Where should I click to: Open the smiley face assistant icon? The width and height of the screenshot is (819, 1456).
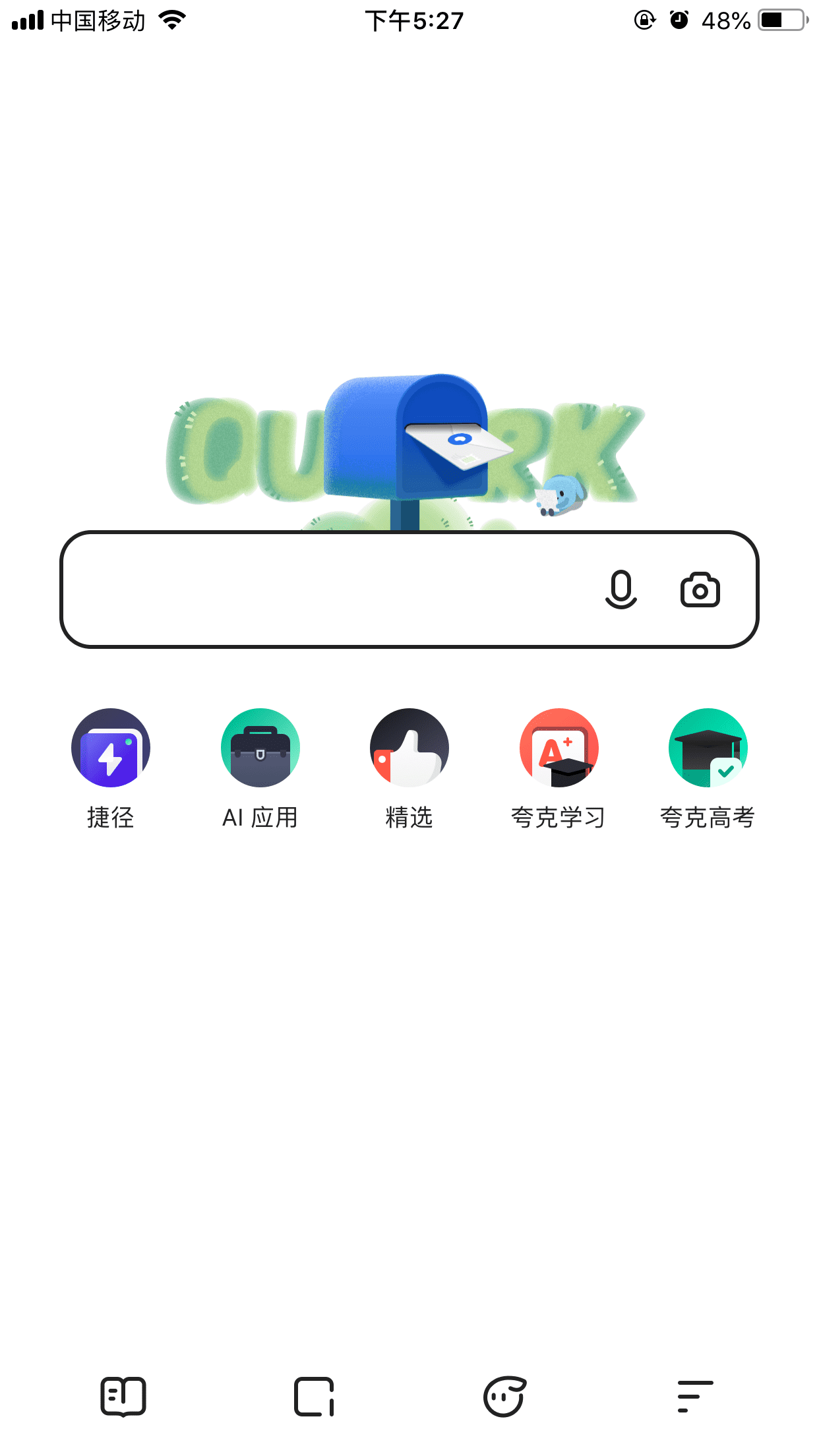point(504,1397)
